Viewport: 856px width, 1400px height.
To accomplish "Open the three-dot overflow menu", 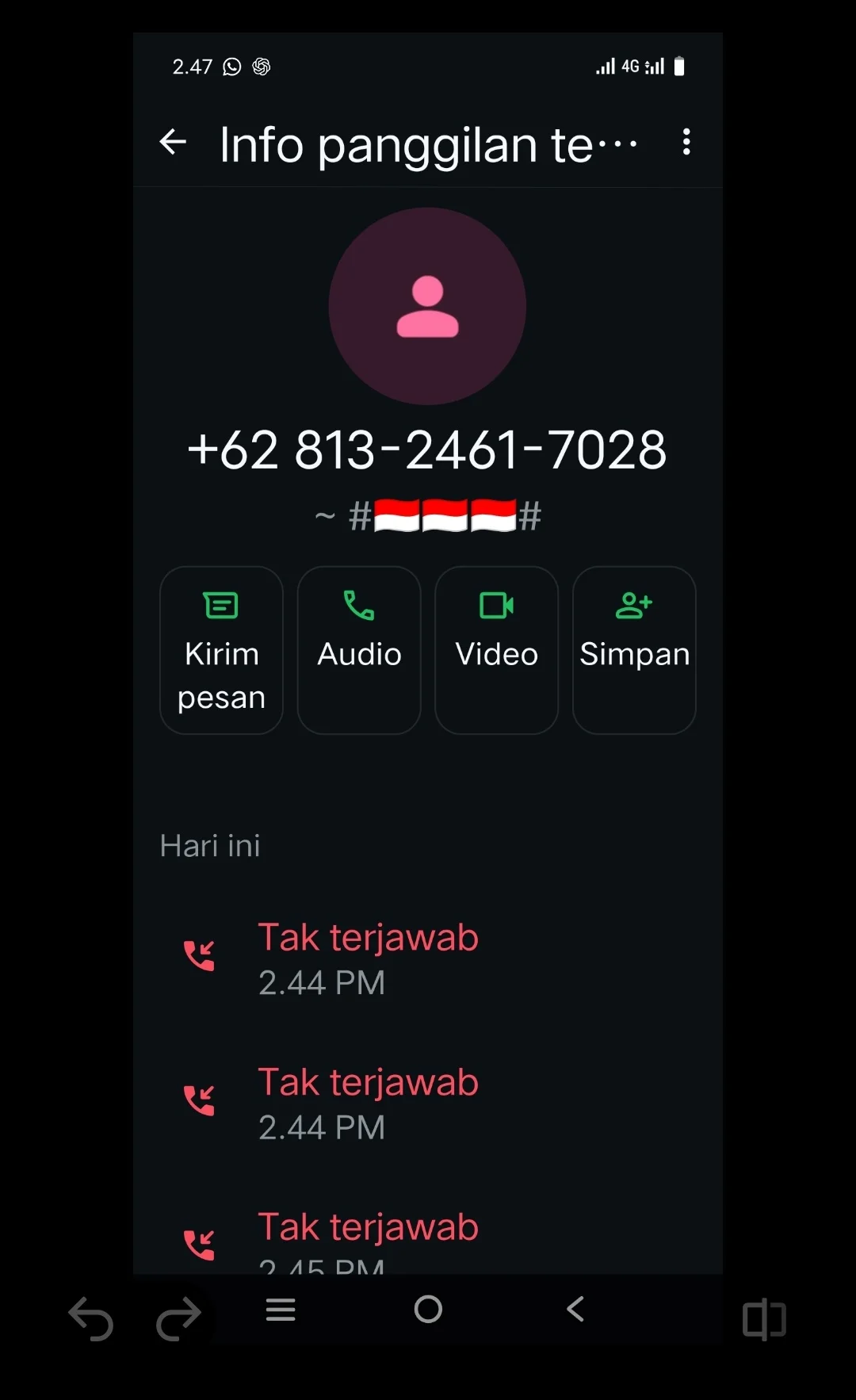I will coord(686,143).
